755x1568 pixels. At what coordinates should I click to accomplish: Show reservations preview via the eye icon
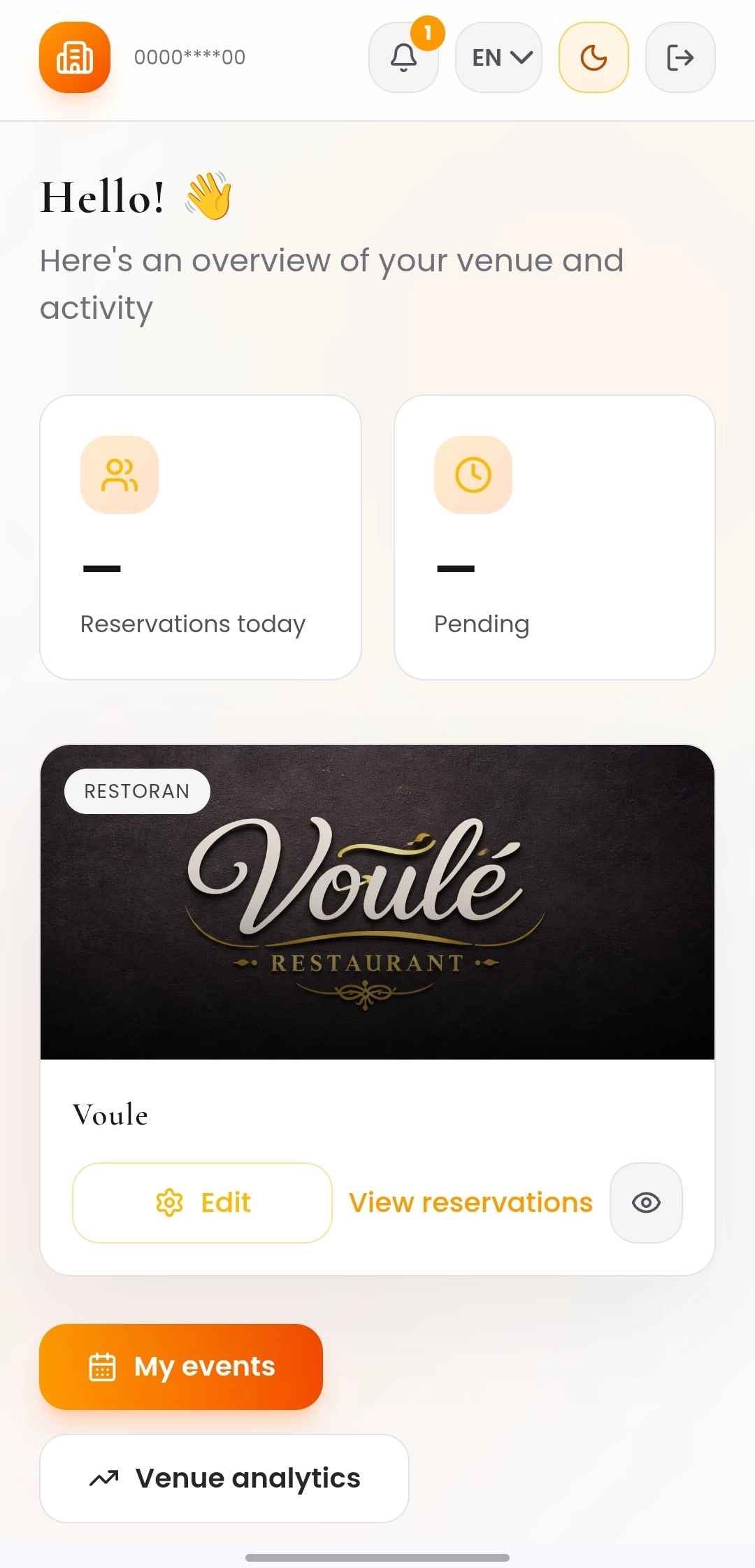645,1203
